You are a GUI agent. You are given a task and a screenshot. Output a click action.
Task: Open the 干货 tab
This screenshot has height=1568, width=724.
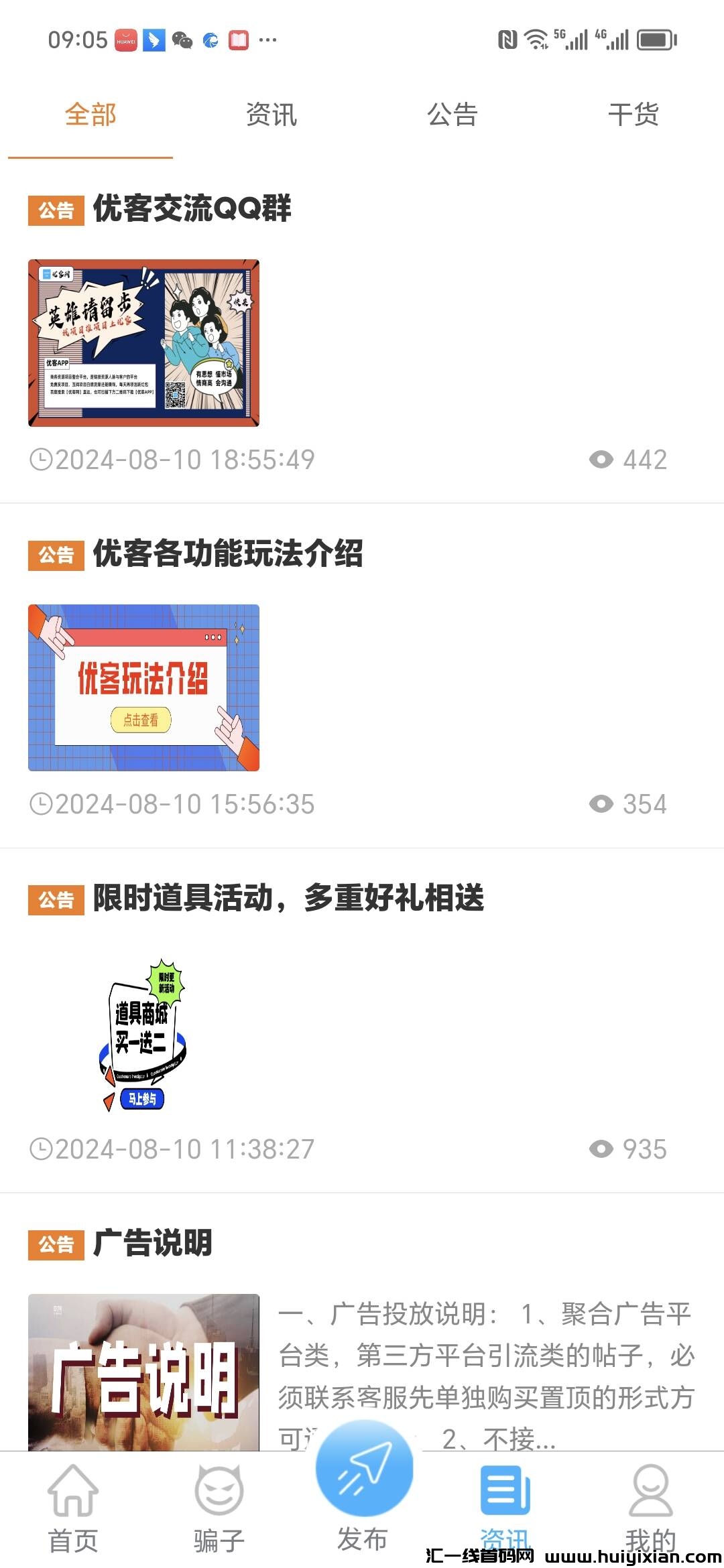point(633,115)
